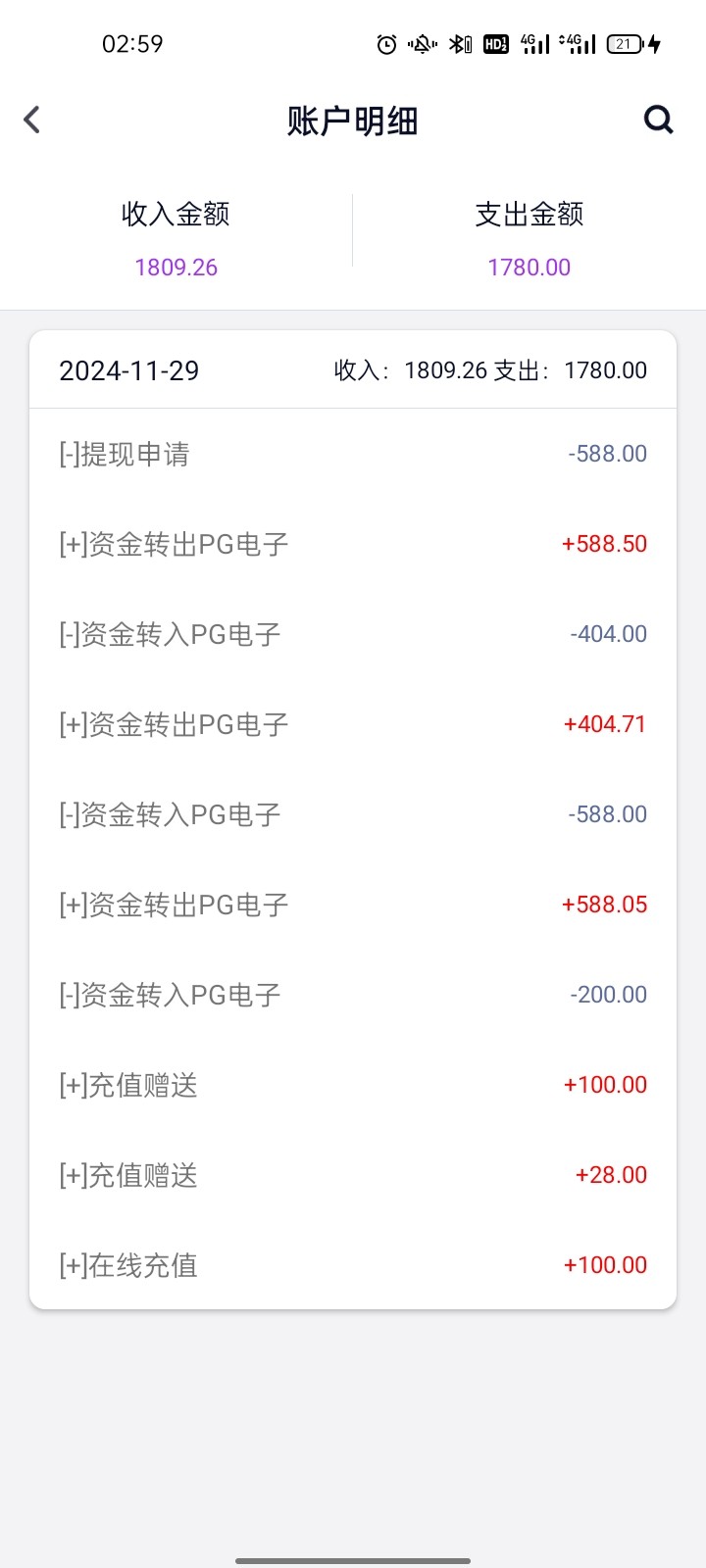The height and width of the screenshot is (1568, 706).
Task: View the 在线充值 +100.00 entry
Action: coord(353,1265)
